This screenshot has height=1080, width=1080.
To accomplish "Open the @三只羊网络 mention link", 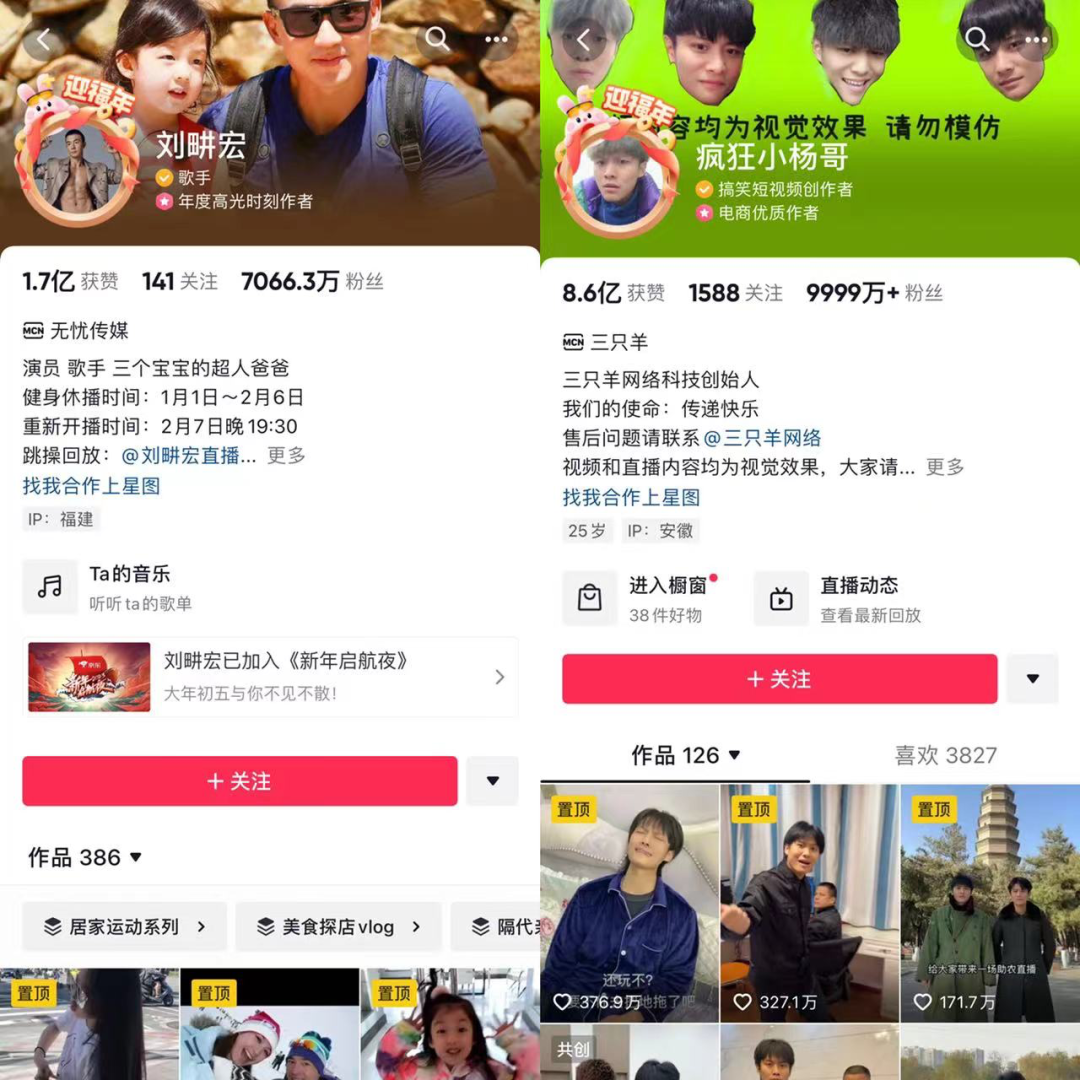I will click(x=762, y=438).
